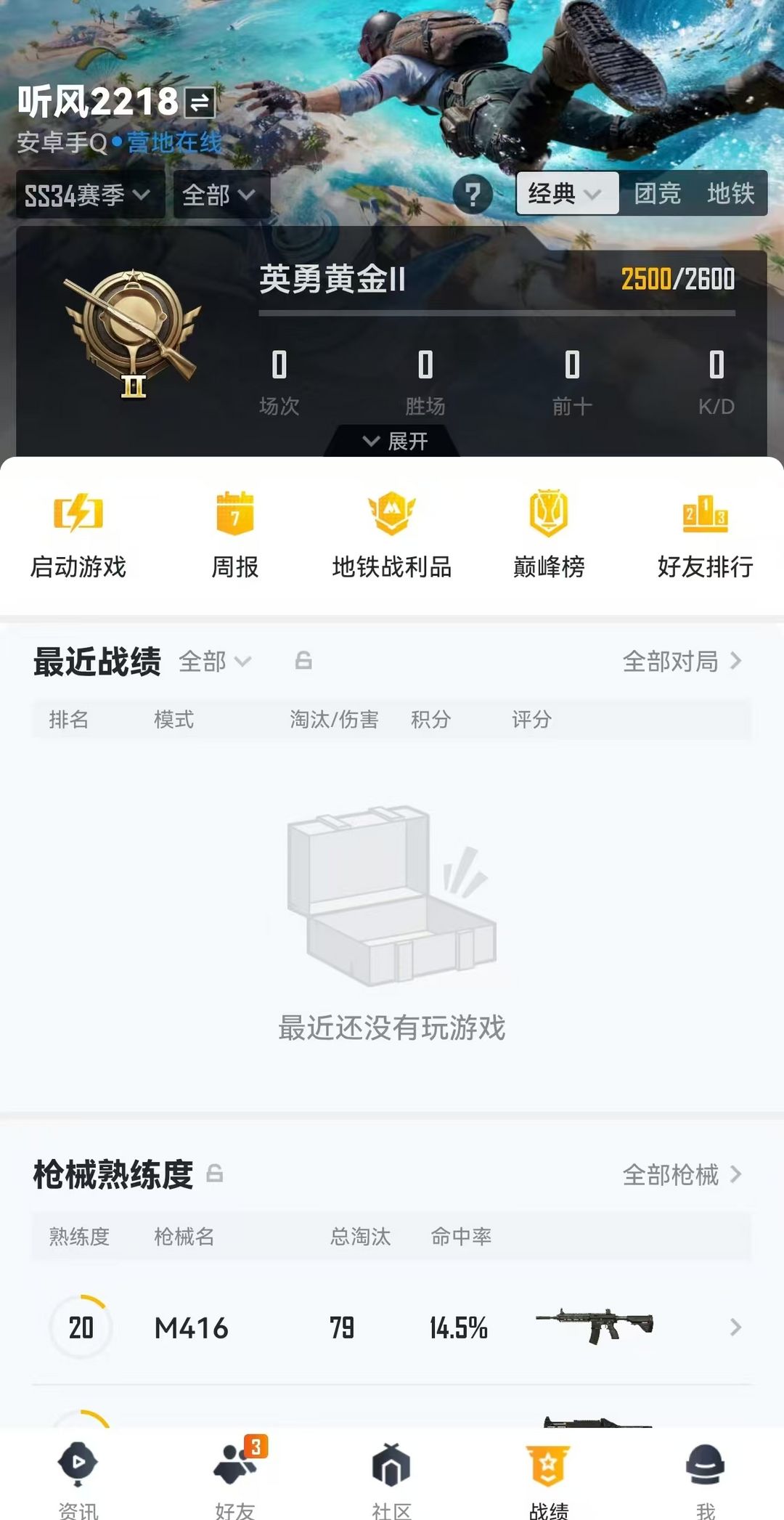Switch to the 地铁 mode tab
Screen dimensions: 784x1520
(x=730, y=193)
